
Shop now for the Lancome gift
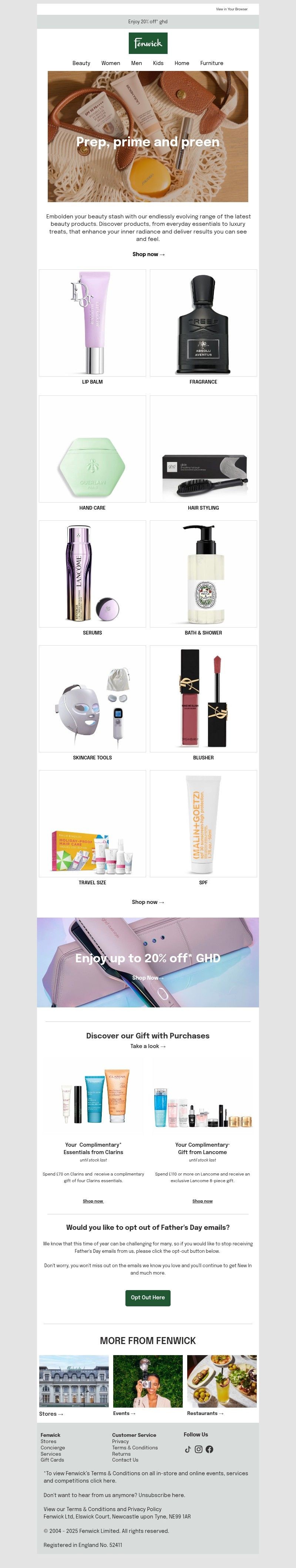tap(202, 1201)
